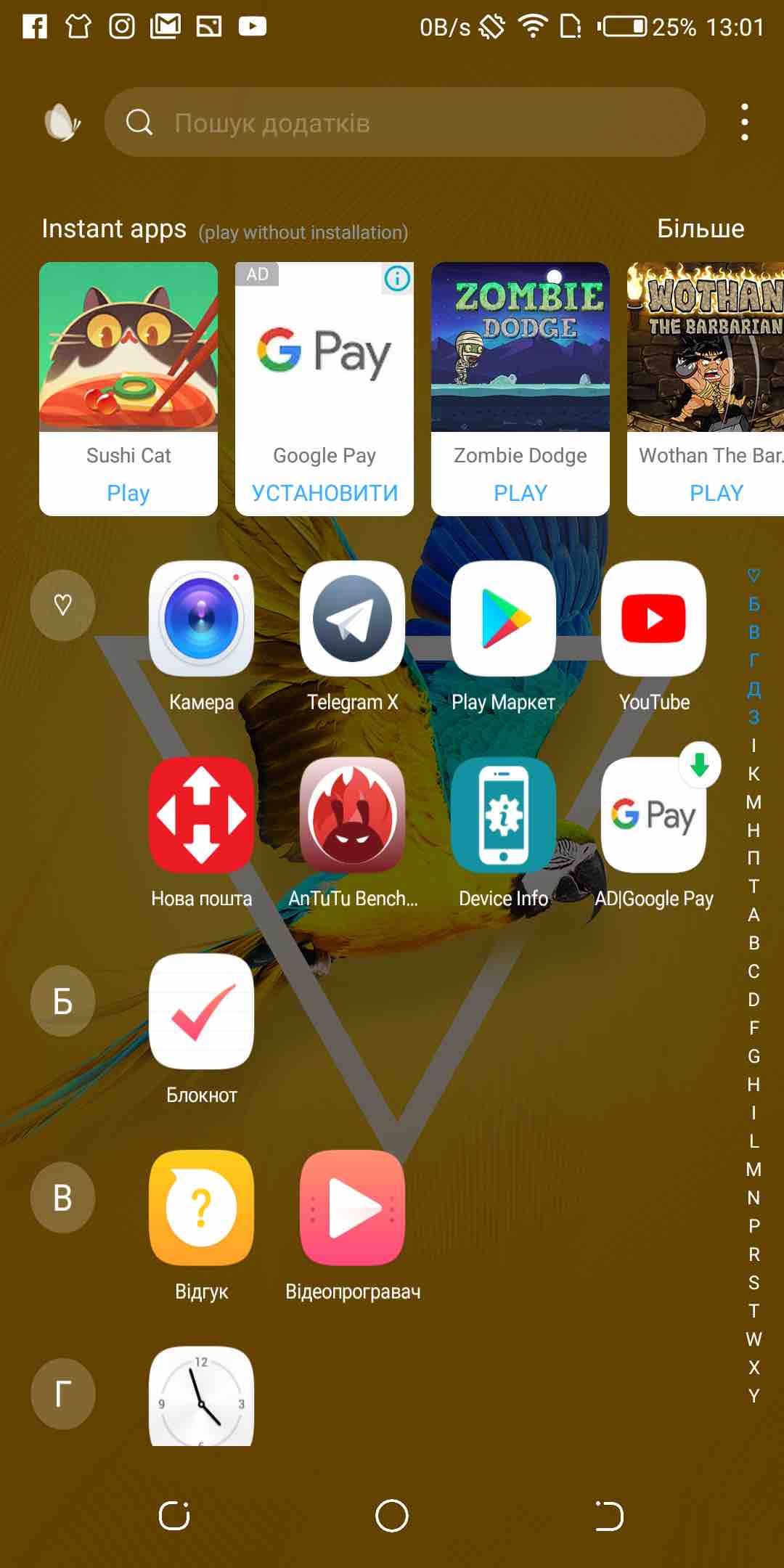Open the three-dot overflow menu

point(744,122)
